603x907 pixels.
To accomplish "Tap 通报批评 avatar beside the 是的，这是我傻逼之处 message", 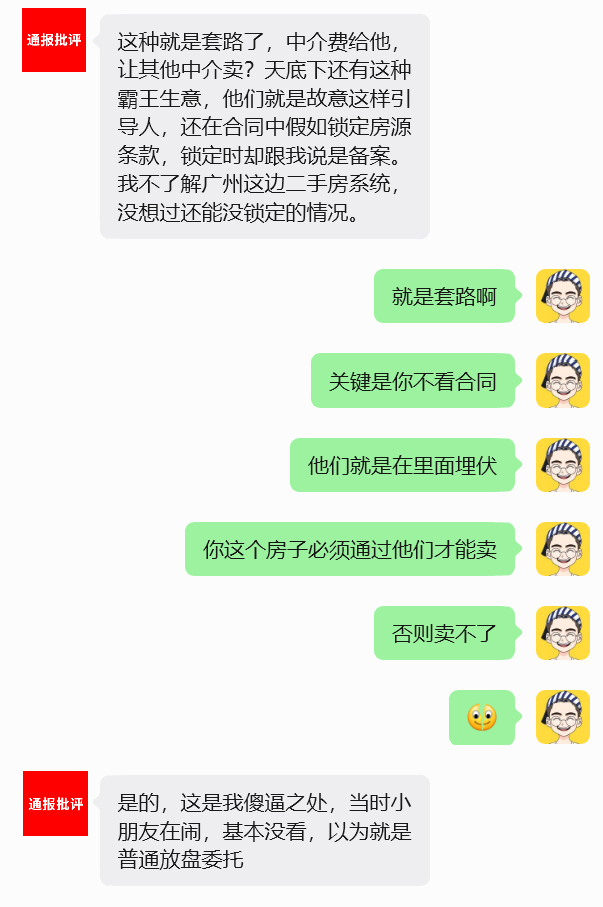I will coord(55,803).
